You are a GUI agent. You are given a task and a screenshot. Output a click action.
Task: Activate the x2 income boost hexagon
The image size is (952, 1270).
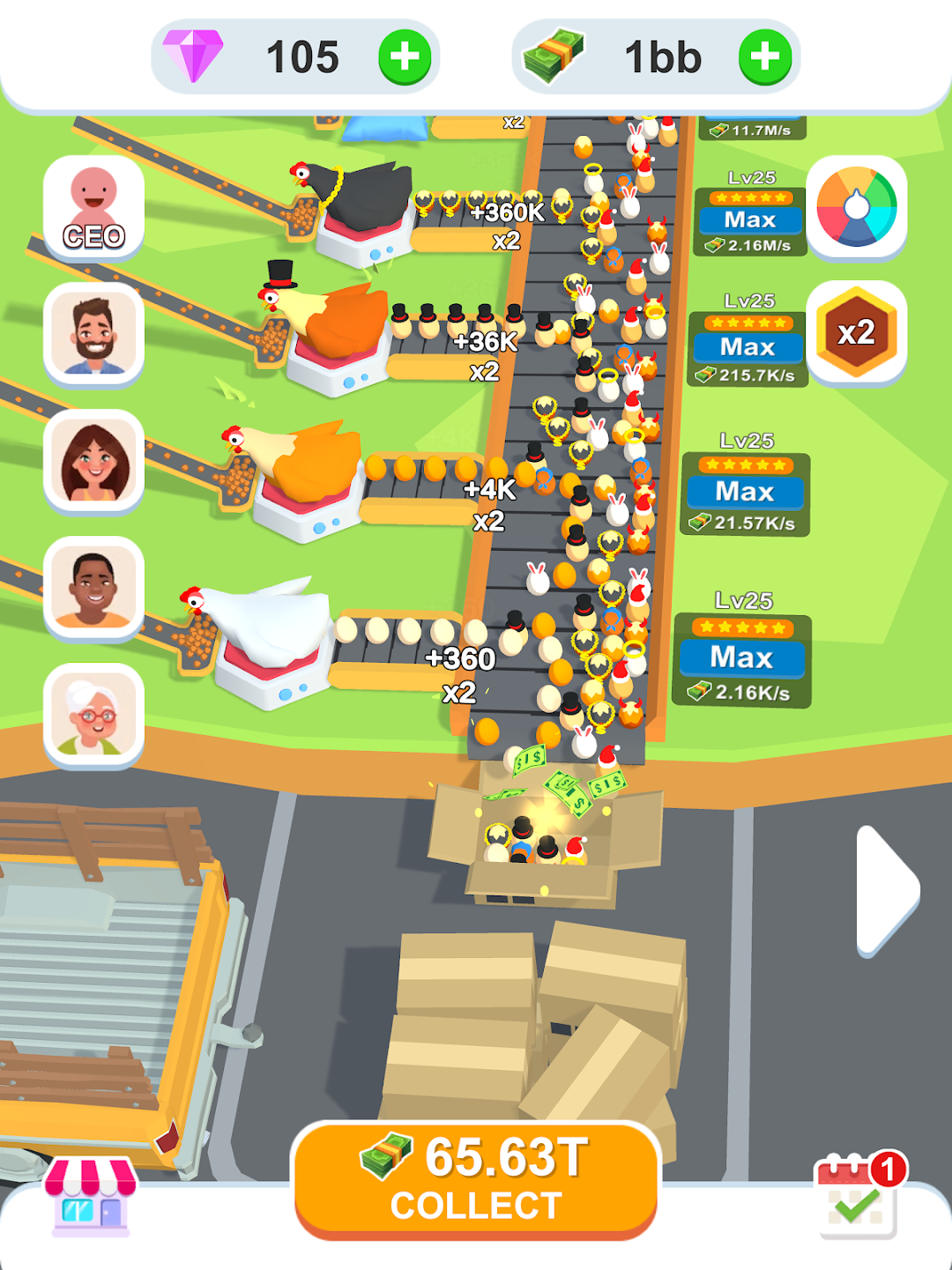tap(856, 334)
